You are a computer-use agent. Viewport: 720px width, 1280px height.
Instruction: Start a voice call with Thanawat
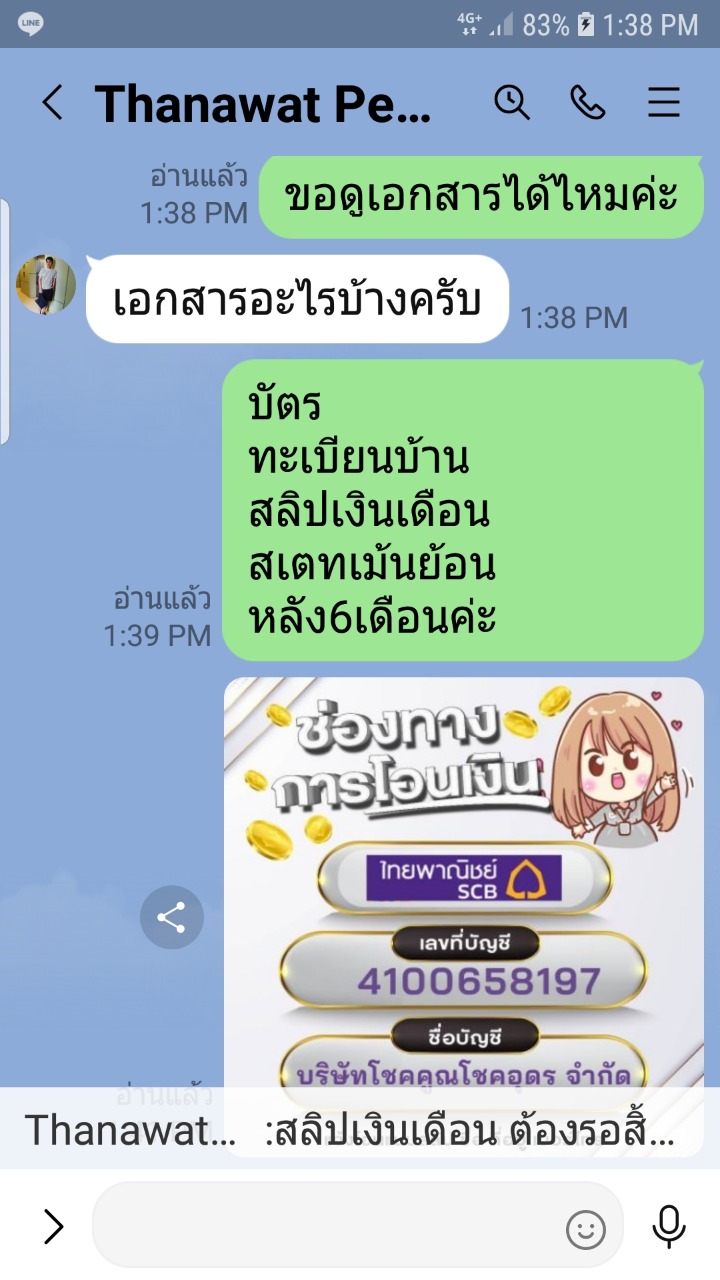(588, 102)
